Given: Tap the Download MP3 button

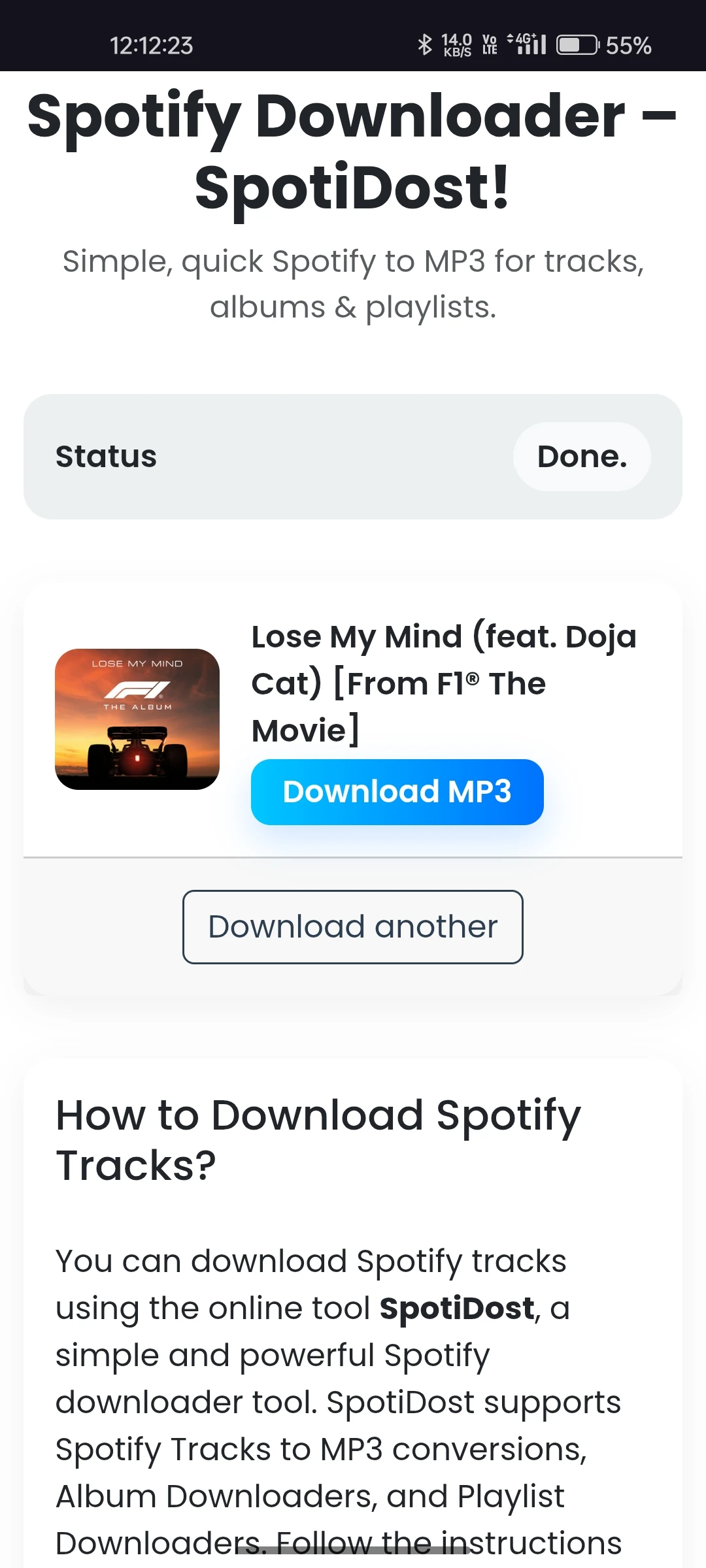Looking at the screenshot, I should coord(397,792).
